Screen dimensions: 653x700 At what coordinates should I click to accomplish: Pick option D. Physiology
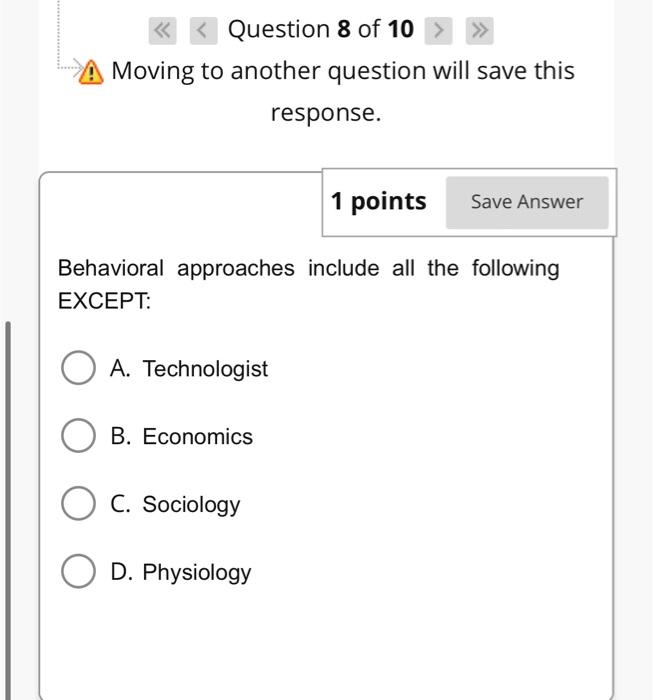(x=78, y=572)
